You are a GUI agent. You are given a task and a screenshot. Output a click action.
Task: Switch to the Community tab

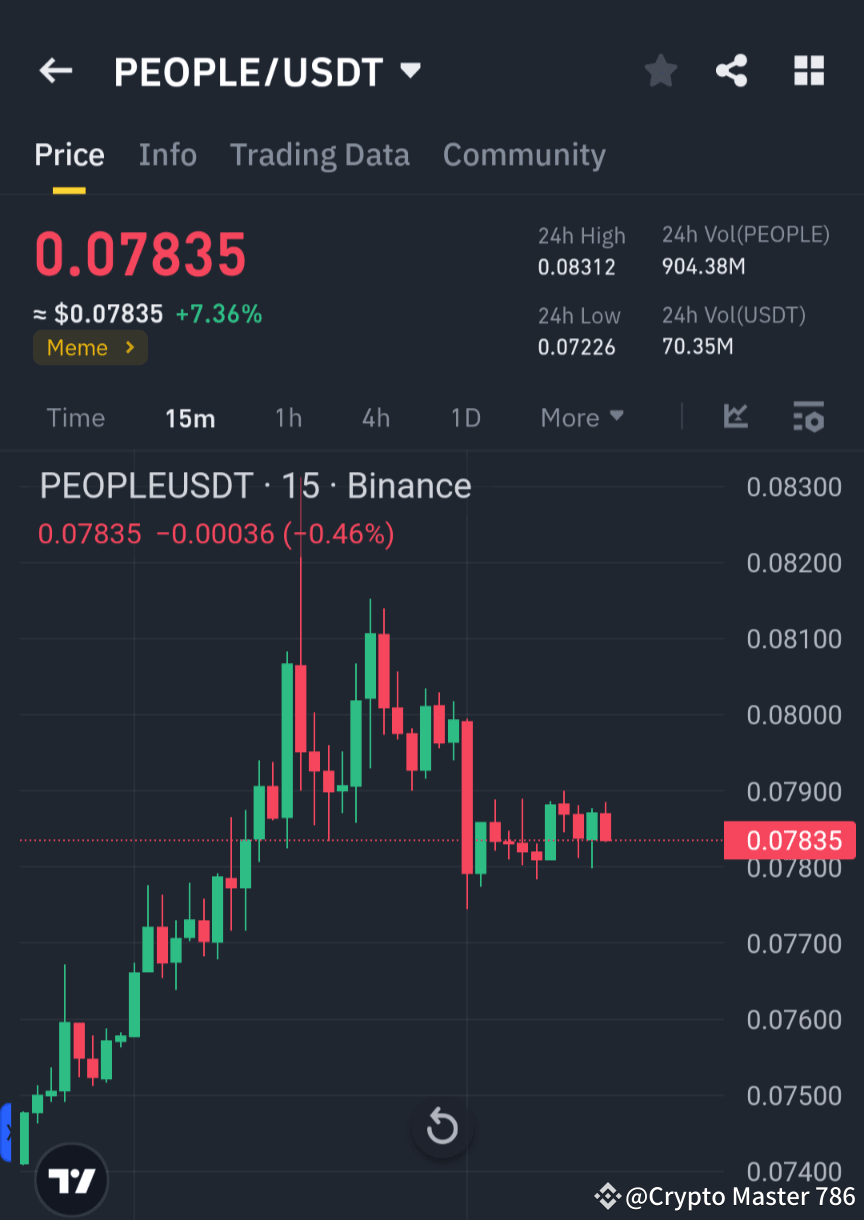524,155
